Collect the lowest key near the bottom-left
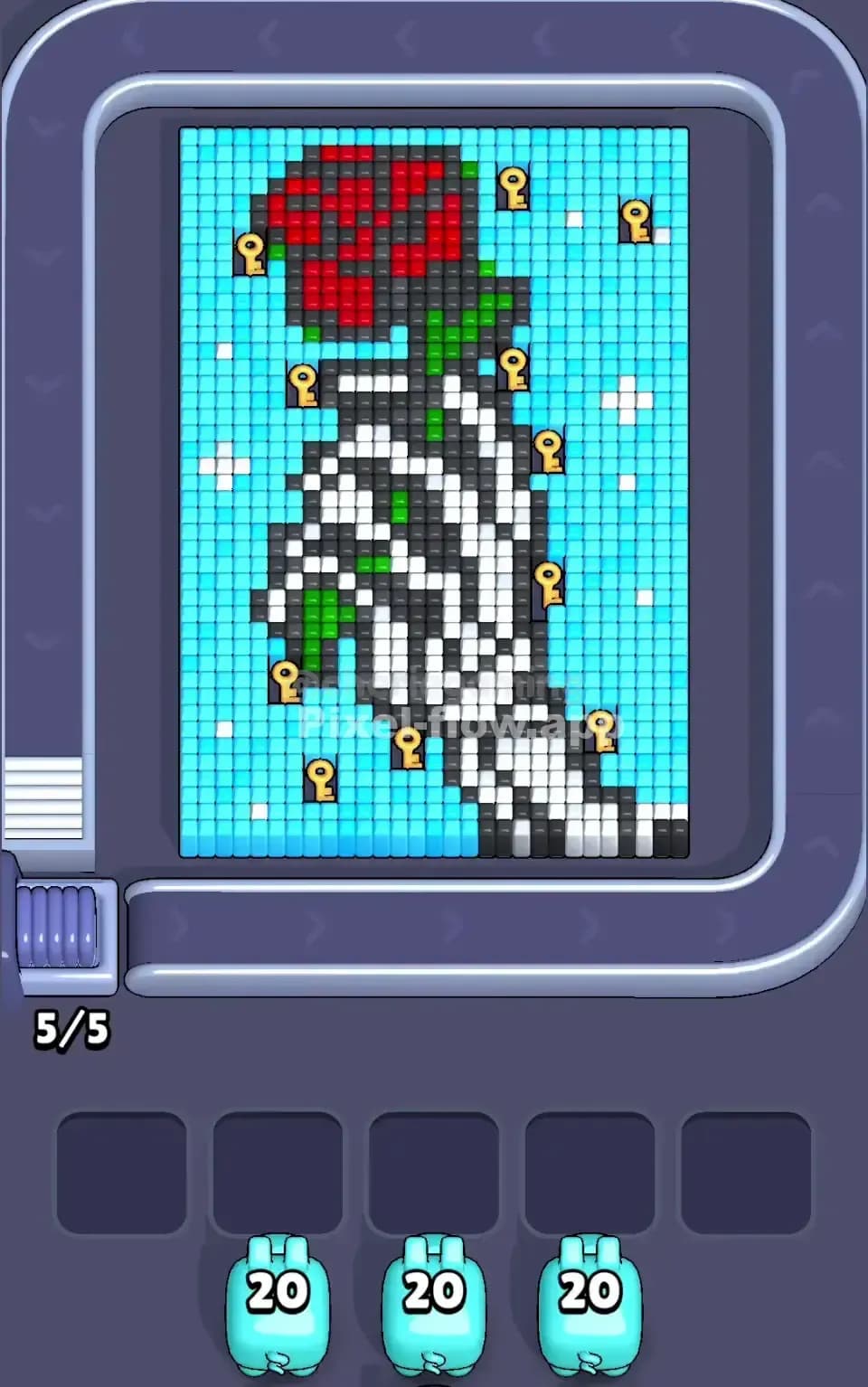 click(x=322, y=783)
